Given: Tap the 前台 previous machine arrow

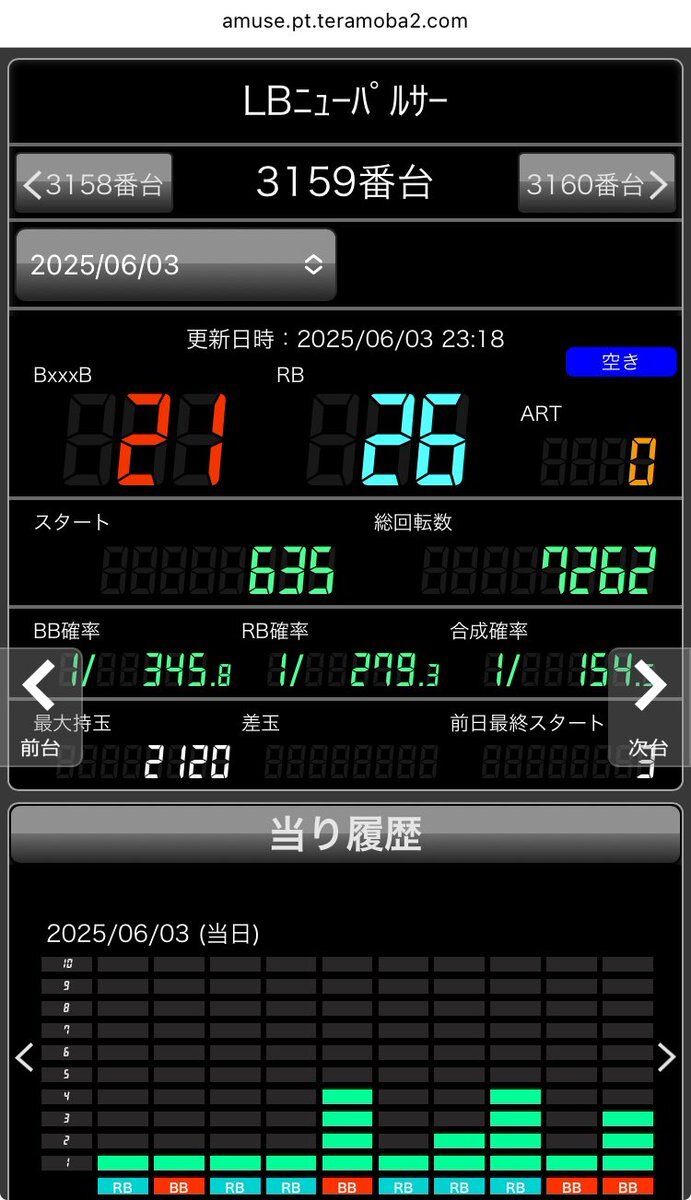Looking at the screenshot, I should 41,707.
